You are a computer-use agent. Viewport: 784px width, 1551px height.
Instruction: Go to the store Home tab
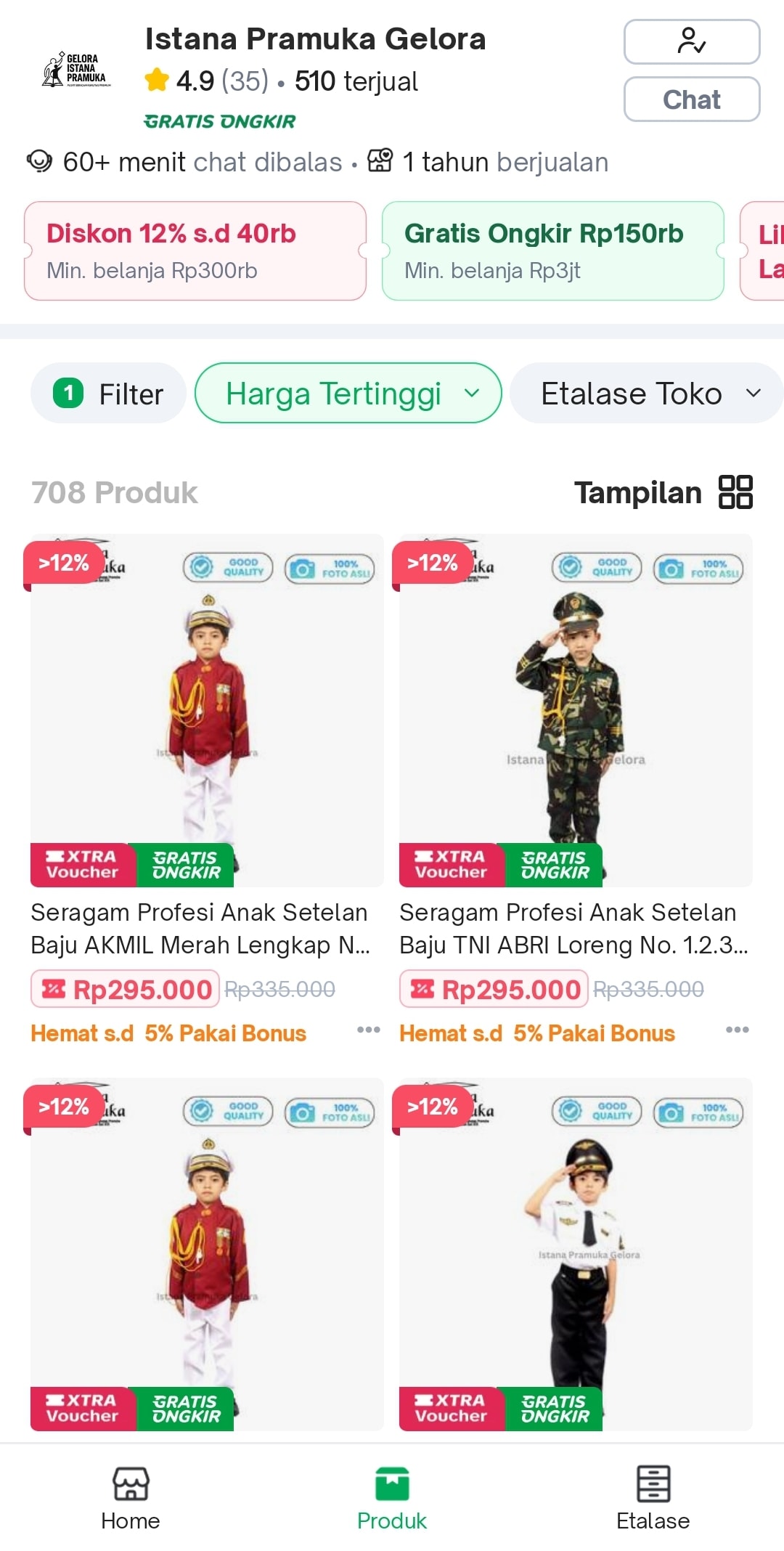point(131,1497)
